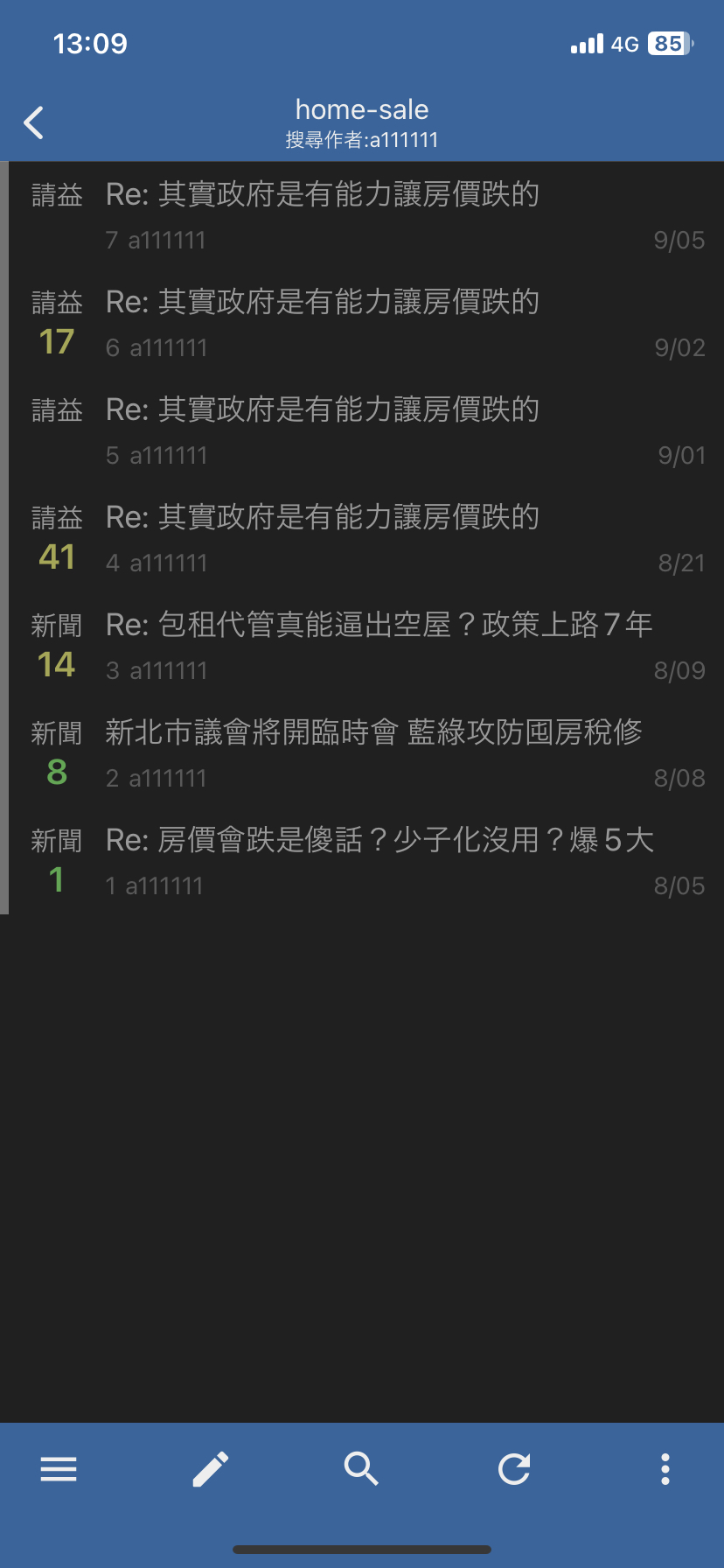This screenshot has height=1568, width=724.
Task: Go back from the home-sale author search
Action: point(34,123)
